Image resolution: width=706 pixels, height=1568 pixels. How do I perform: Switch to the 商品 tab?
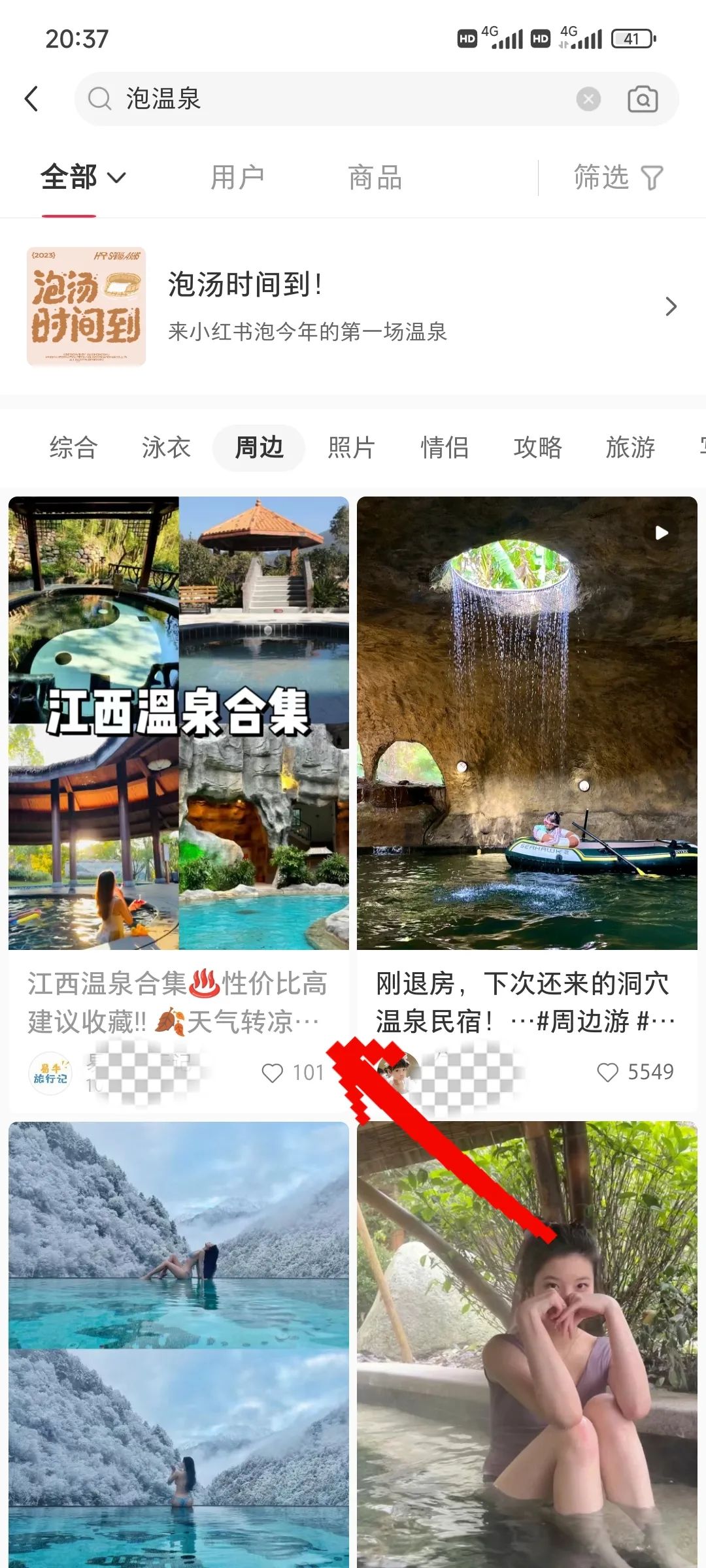coord(375,177)
